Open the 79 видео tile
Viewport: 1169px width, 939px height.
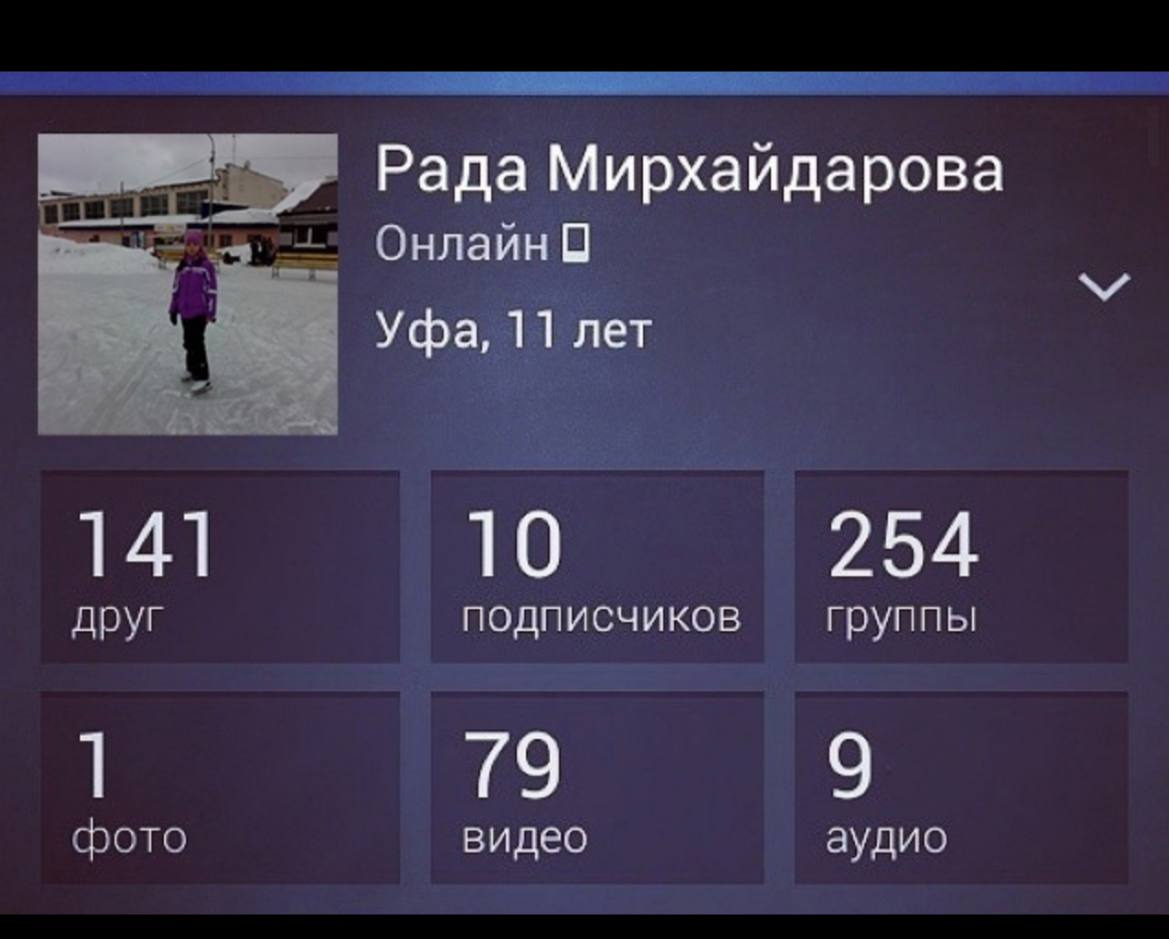click(x=597, y=788)
